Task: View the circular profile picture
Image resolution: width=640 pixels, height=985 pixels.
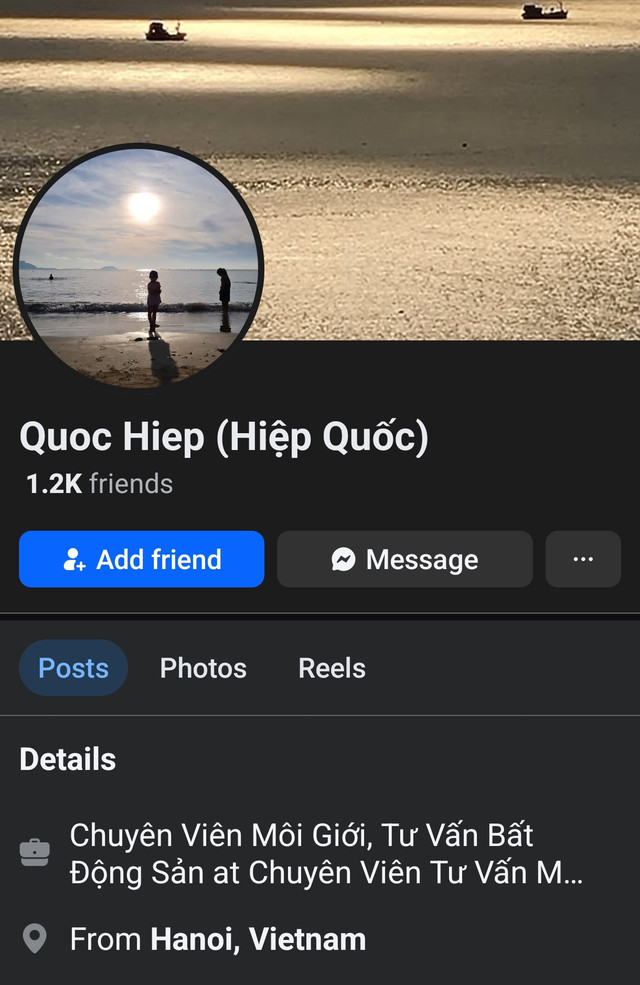Action: tap(138, 266)
